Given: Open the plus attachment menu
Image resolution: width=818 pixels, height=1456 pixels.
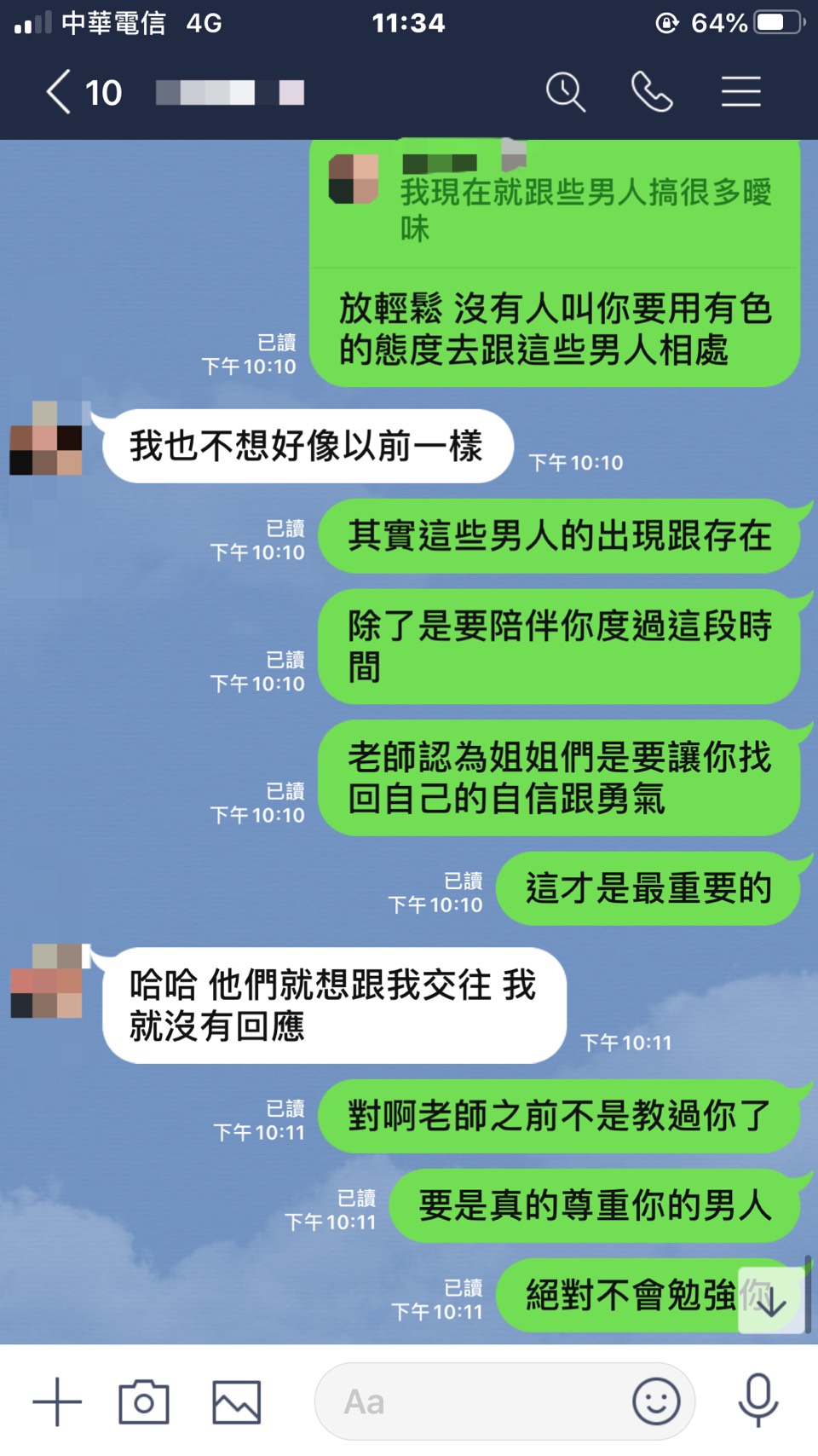Looking at the screenshot, I should [x=57, y=1401].
